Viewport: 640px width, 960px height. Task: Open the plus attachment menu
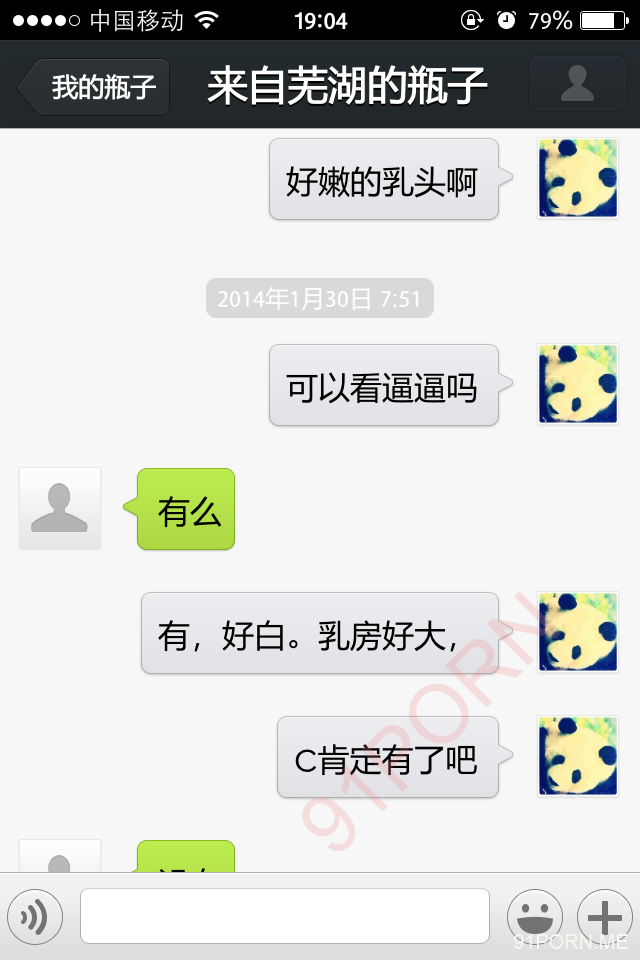coord(604,916)
